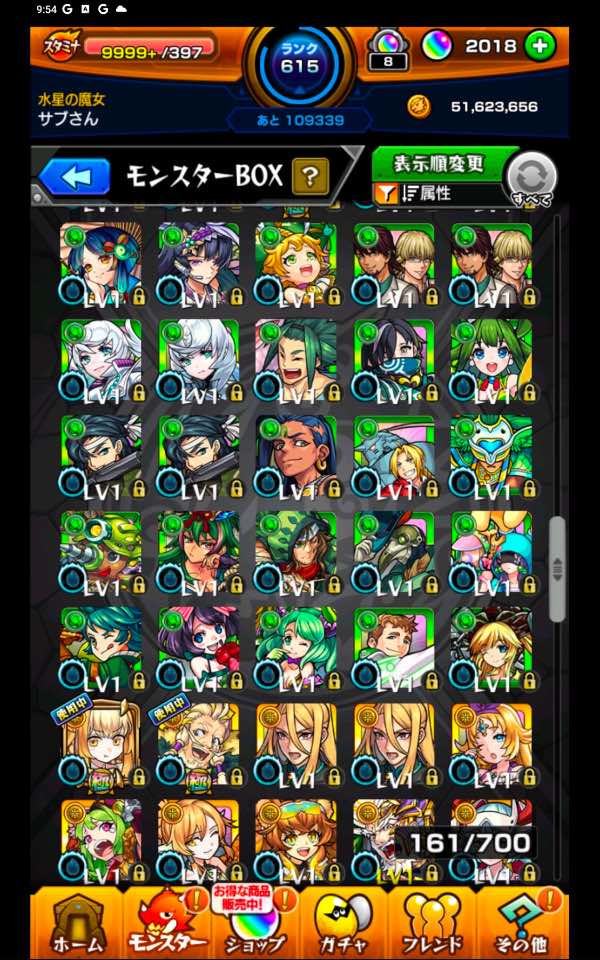Select the green goblin monster with gun

(x=101, y=551)
